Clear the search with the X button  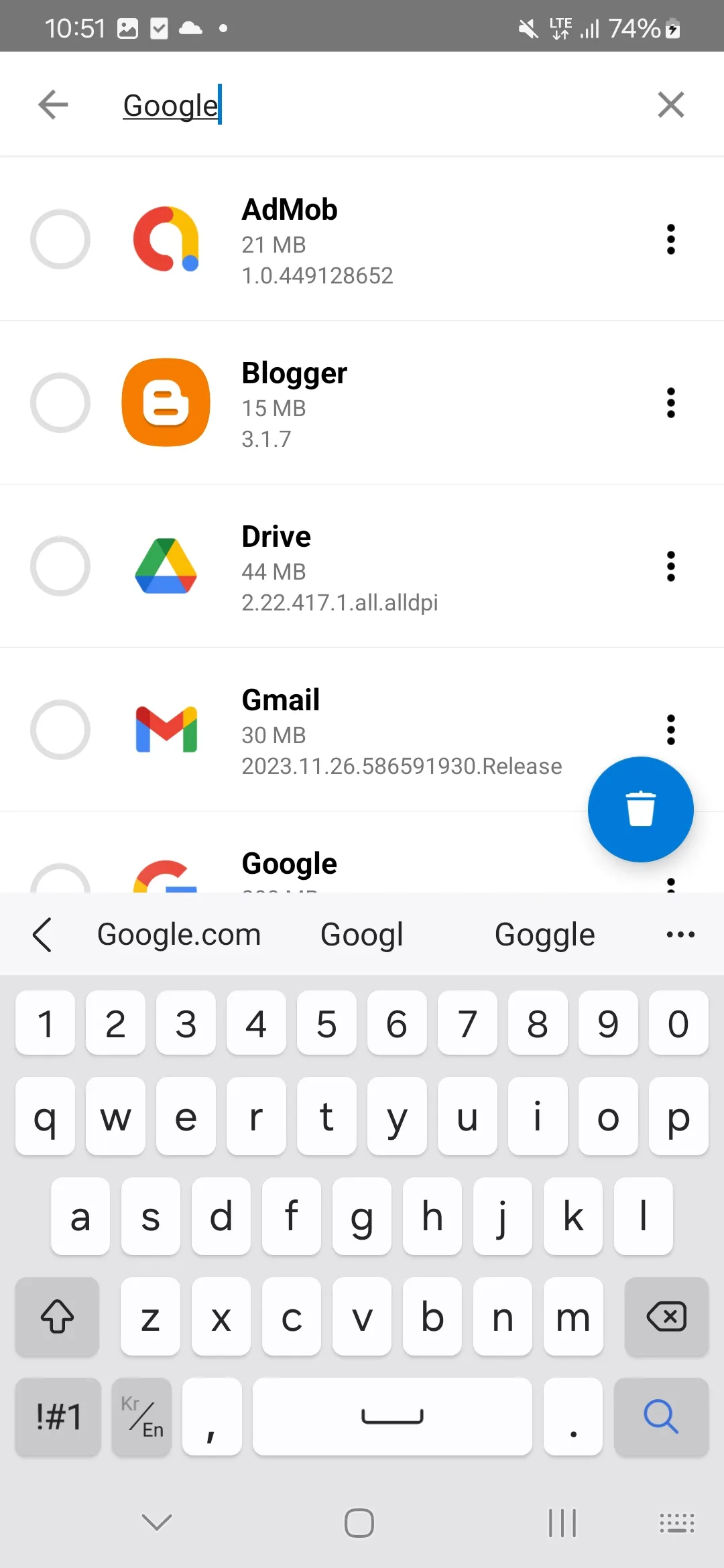(x=670, y=105)
